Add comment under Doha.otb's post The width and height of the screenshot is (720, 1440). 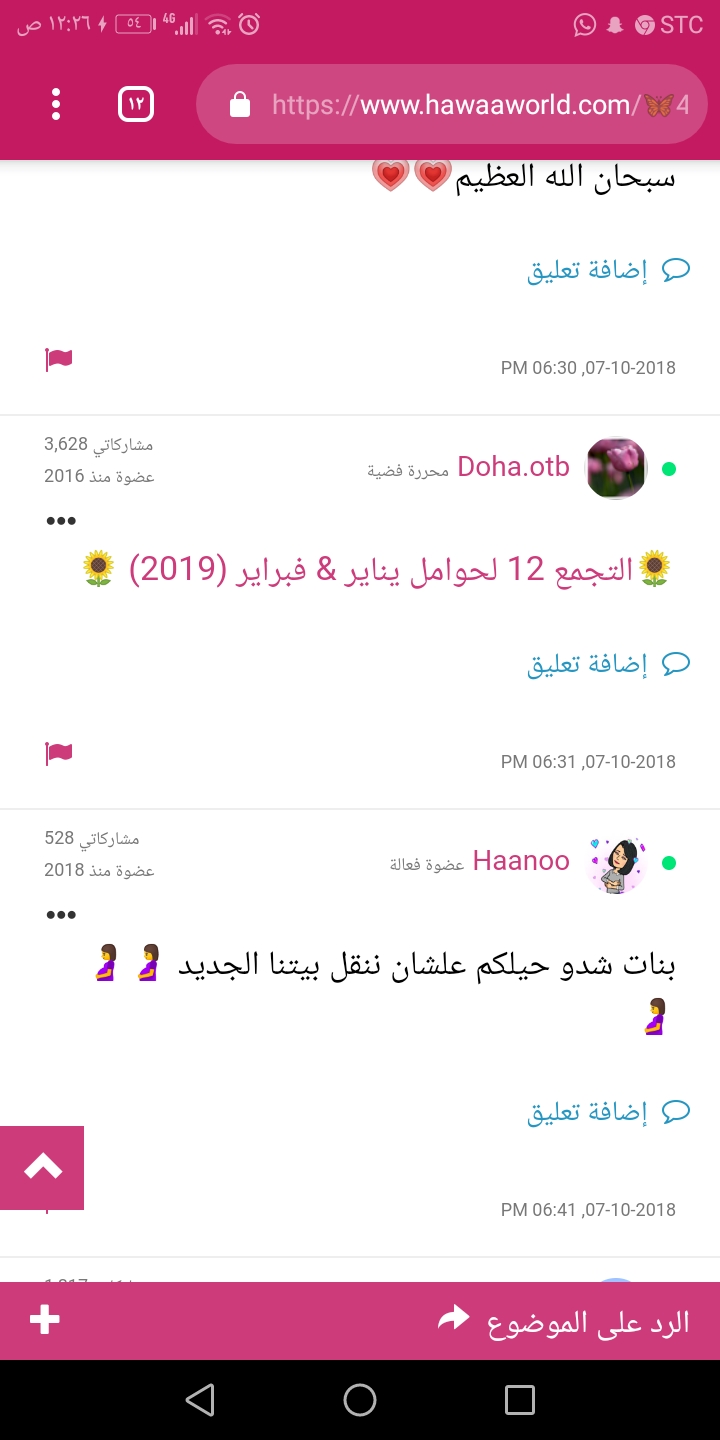pyautogui.click(x=608, y=663)
